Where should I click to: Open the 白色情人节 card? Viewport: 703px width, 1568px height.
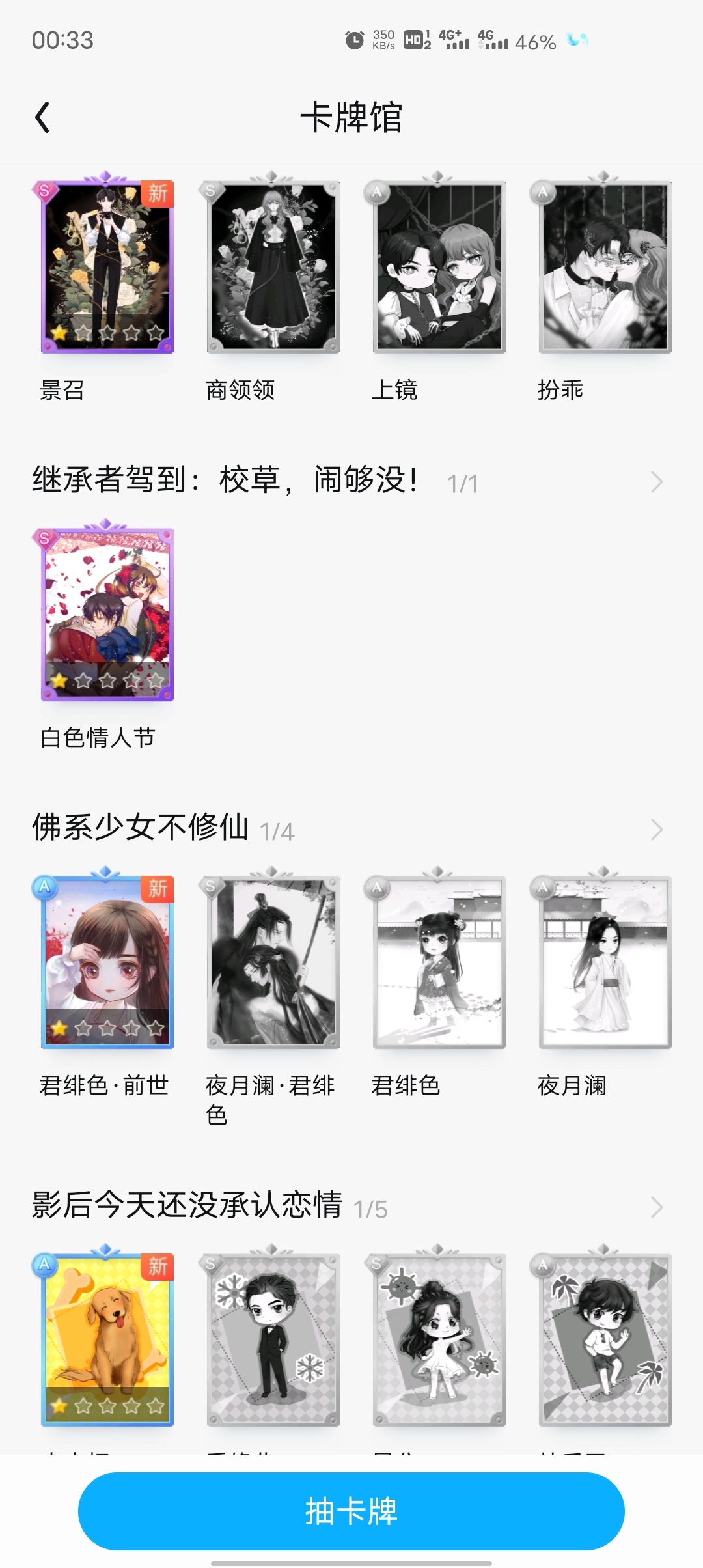point(107,615)
